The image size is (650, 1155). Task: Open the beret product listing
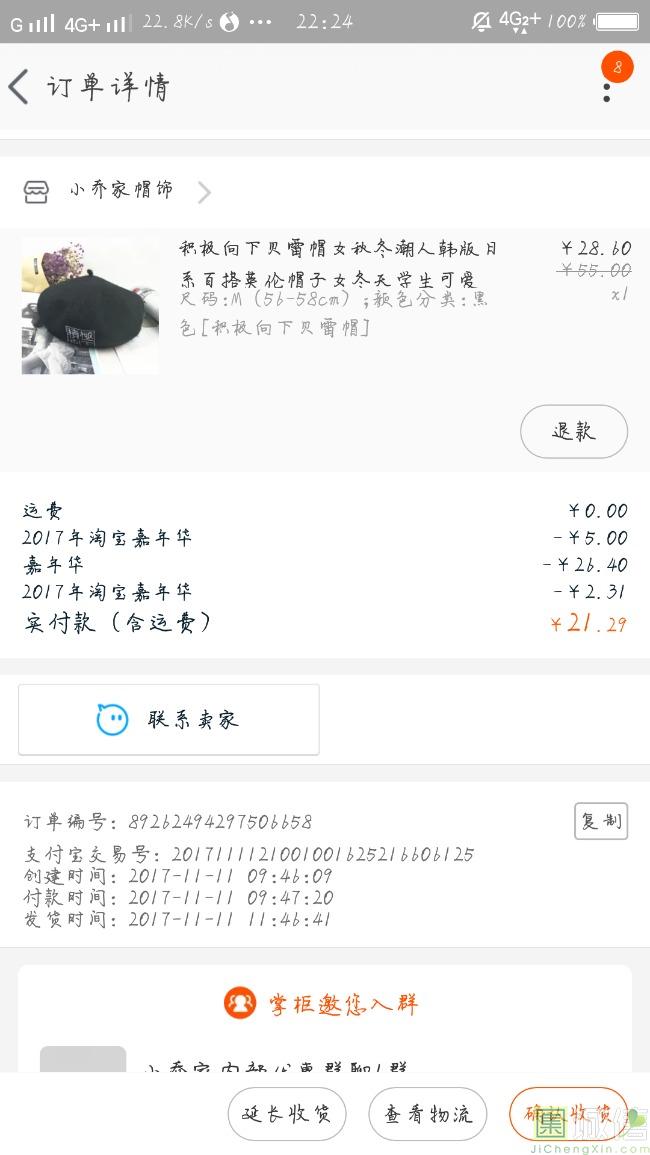(x=90, y=306)
